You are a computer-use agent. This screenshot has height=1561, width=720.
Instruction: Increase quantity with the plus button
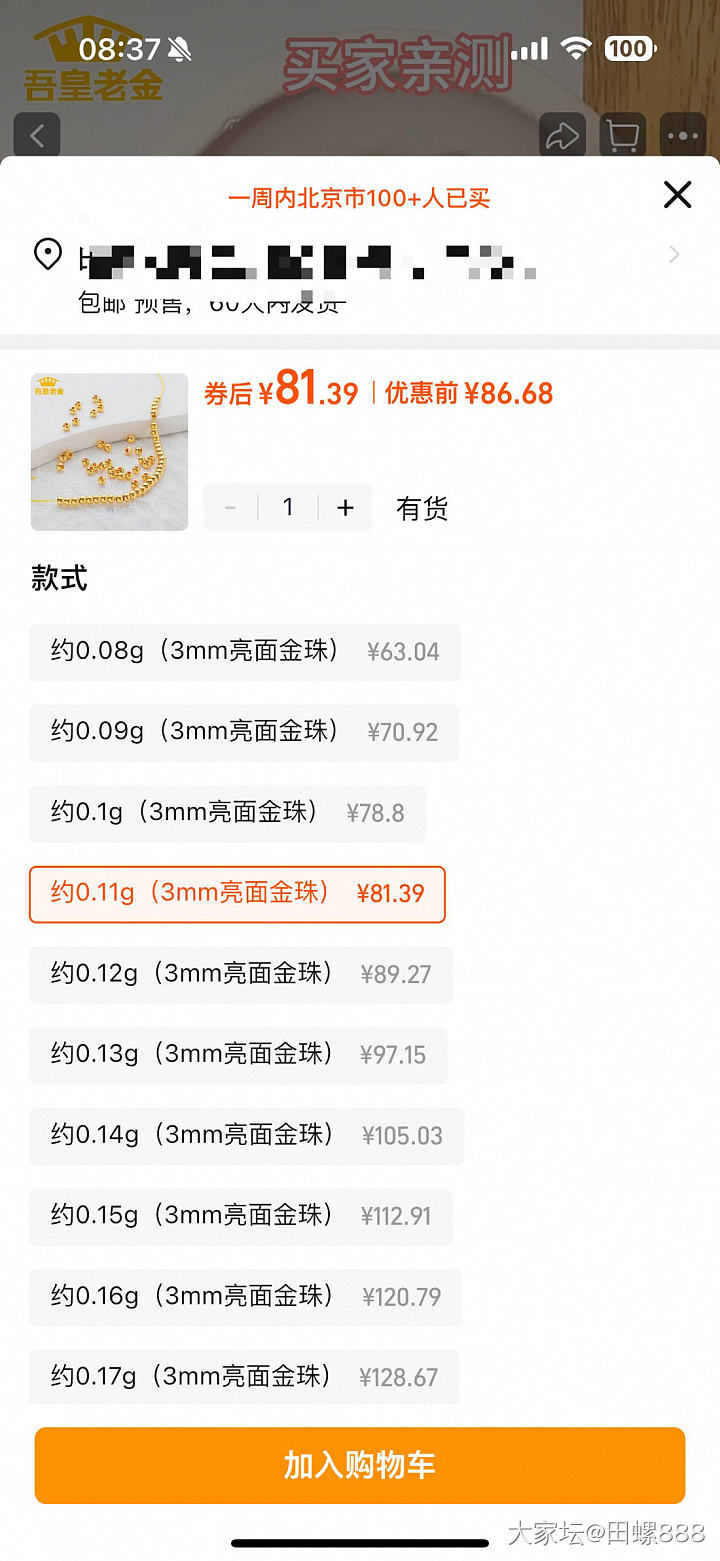point(346,508)
